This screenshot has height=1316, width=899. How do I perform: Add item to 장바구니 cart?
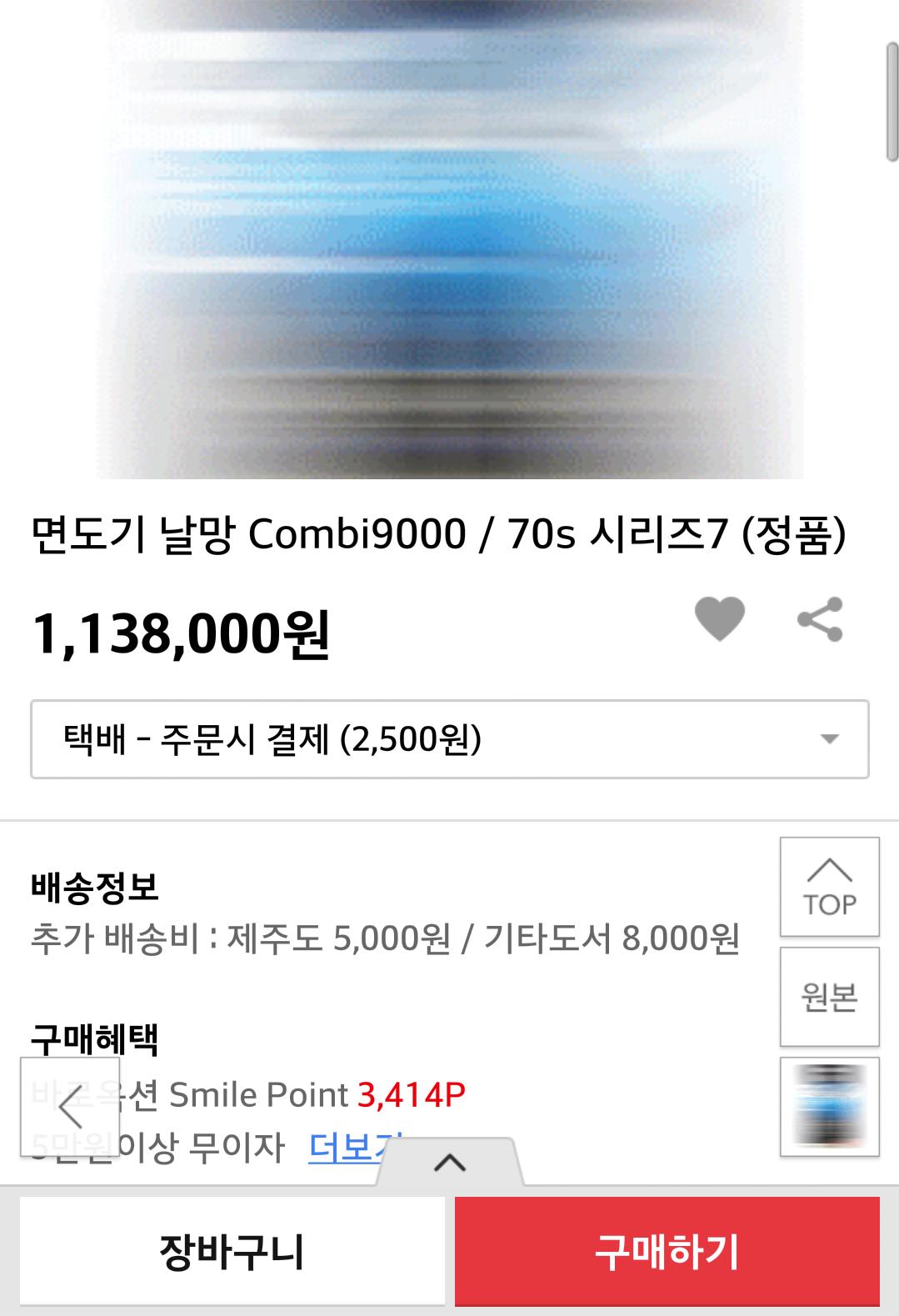(x=232, y=1252)
